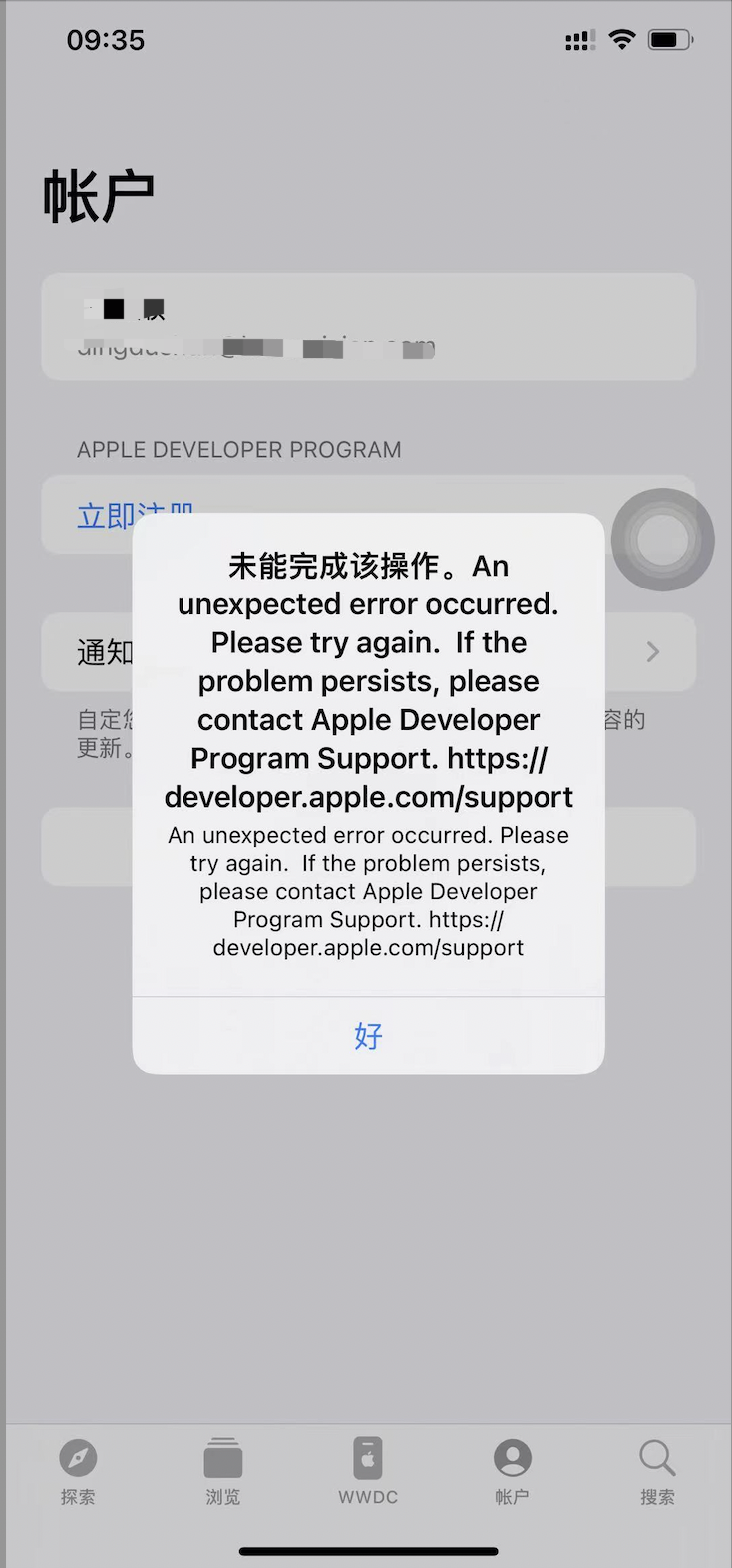
Task: Dismiss the error alert with 好
Action: point(368,1036)
